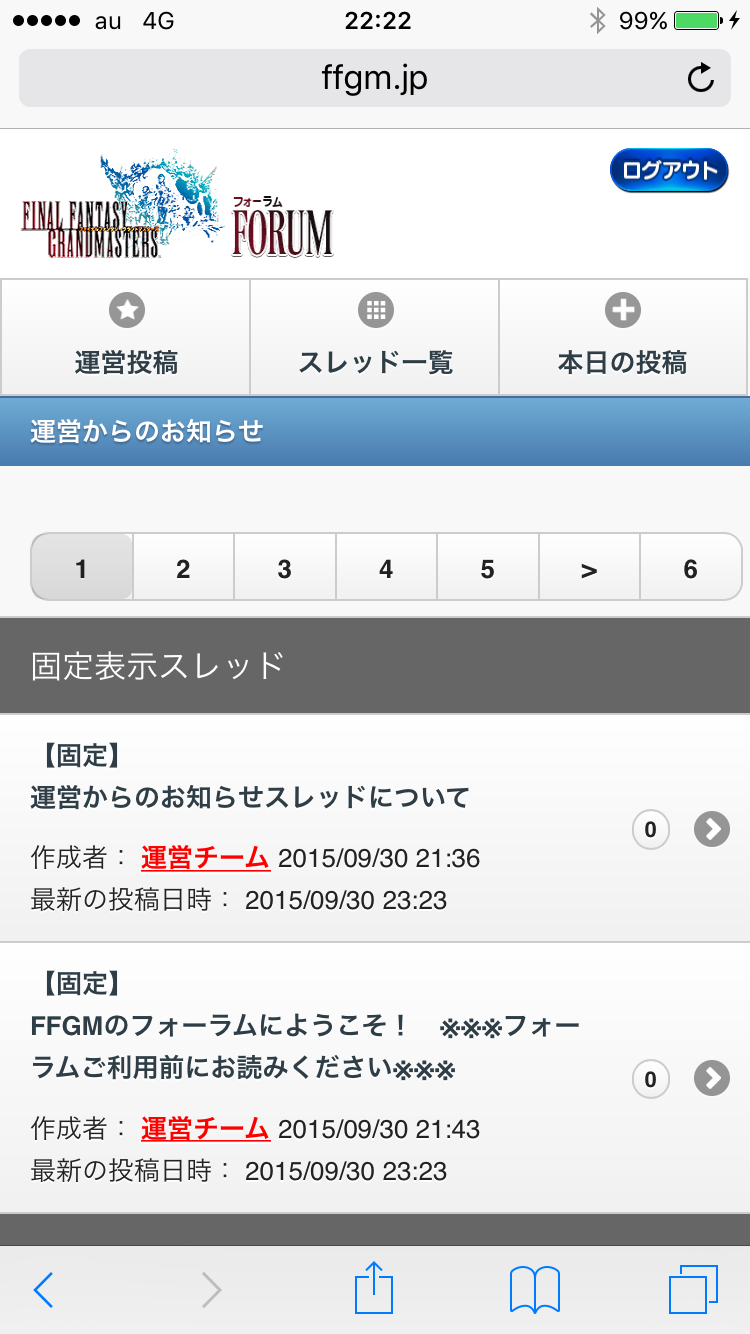Screen dimensions: 750x1334
Task: Go to page 2
Action: pyautogui.click(x=183, y=568)
